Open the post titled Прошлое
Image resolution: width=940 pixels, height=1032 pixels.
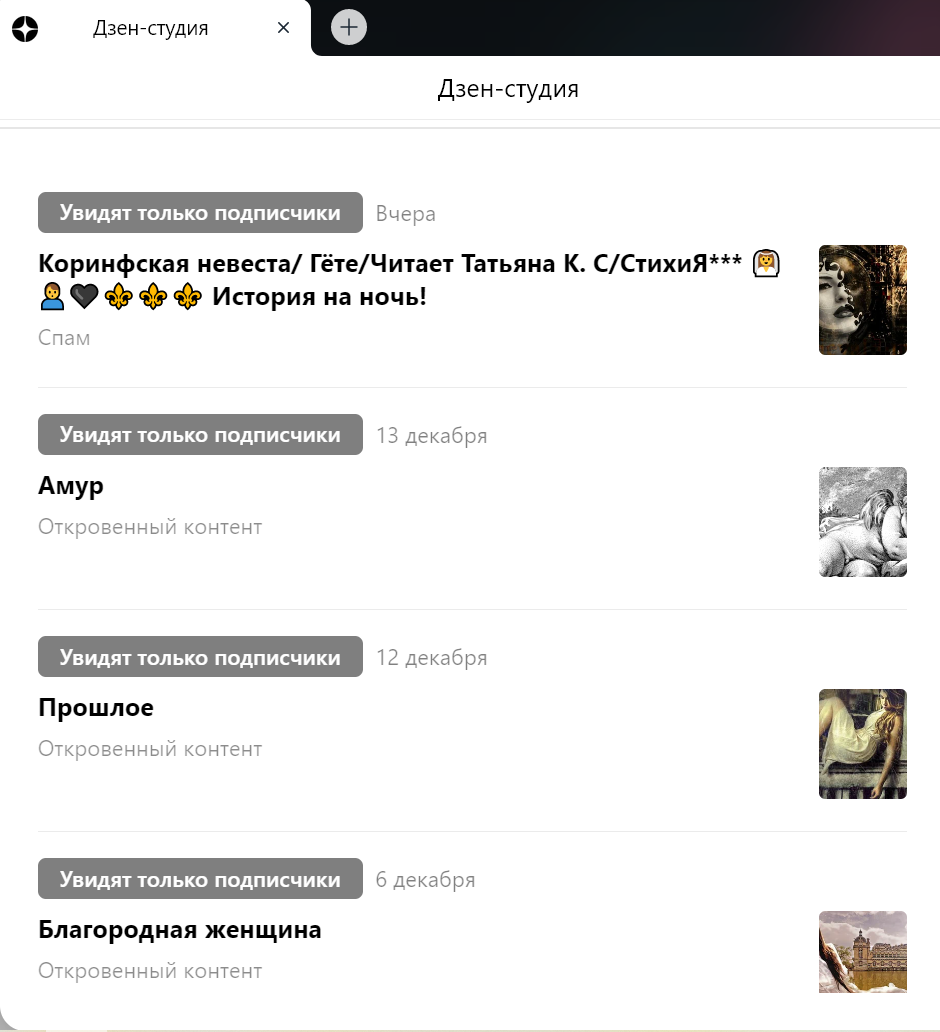click(95, 708)
